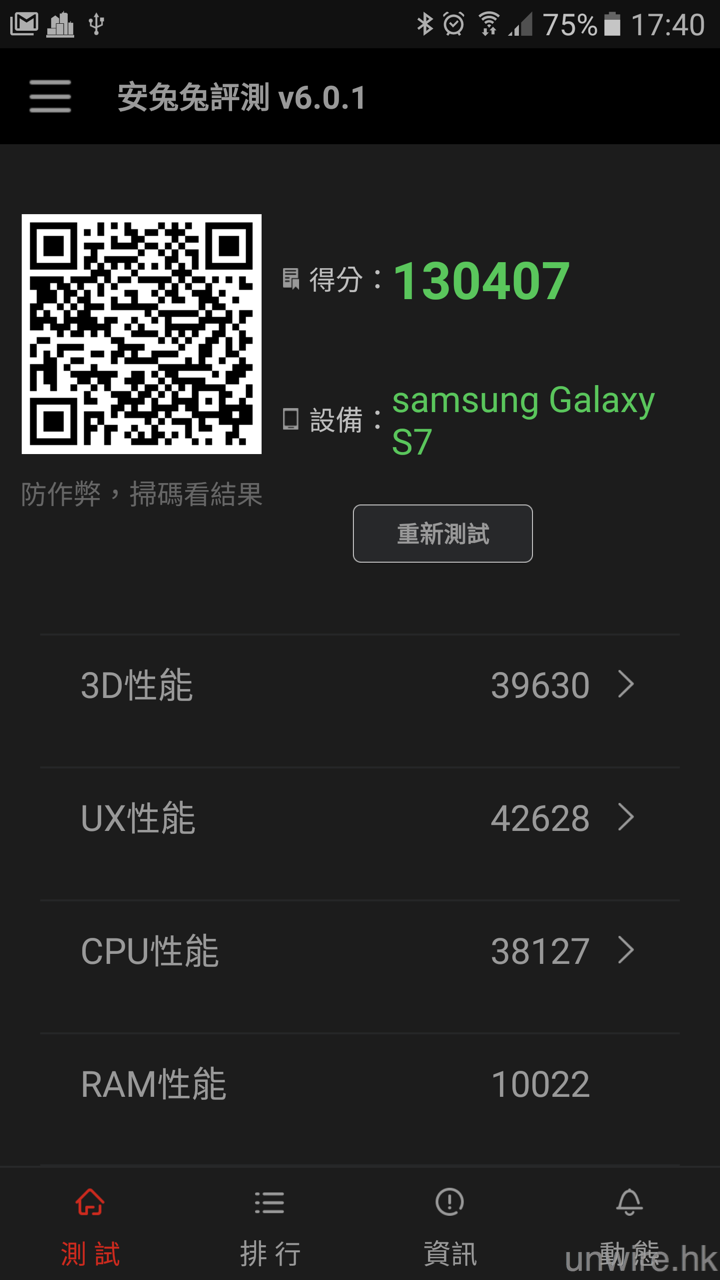
Task: Switch to the 測試 tab
Action: (x=90, y=1226)
